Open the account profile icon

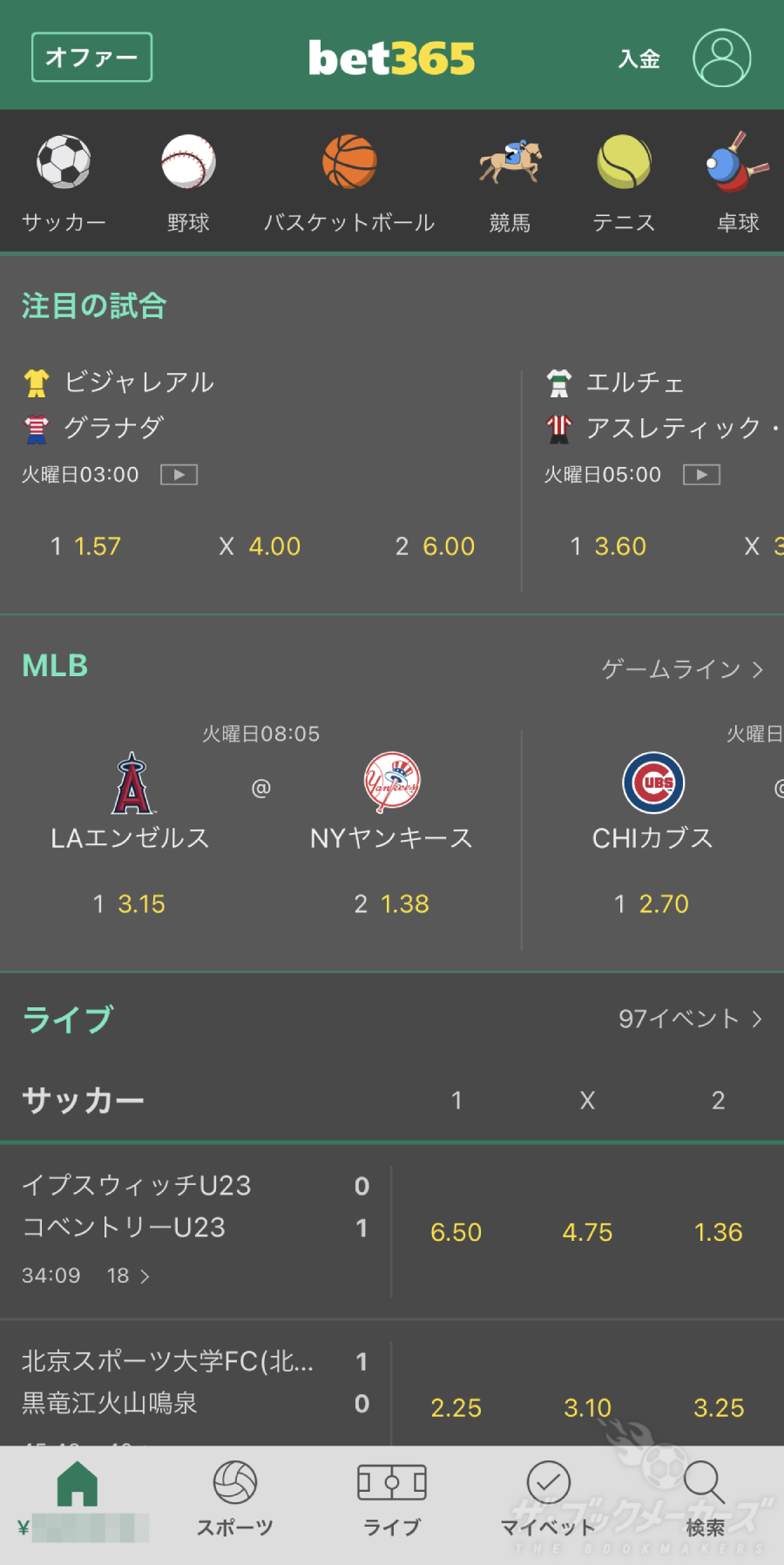(721, 58)
